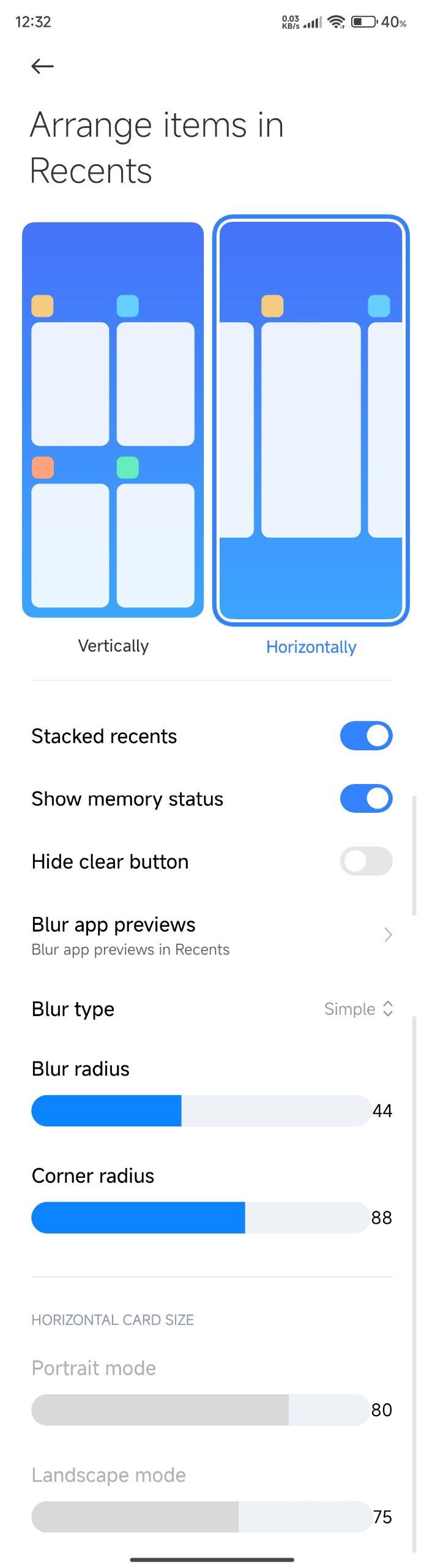Viewport: 424px width, 1568px height.
Task: Go back using the arrow icon
Action: (x=42, y=66)
